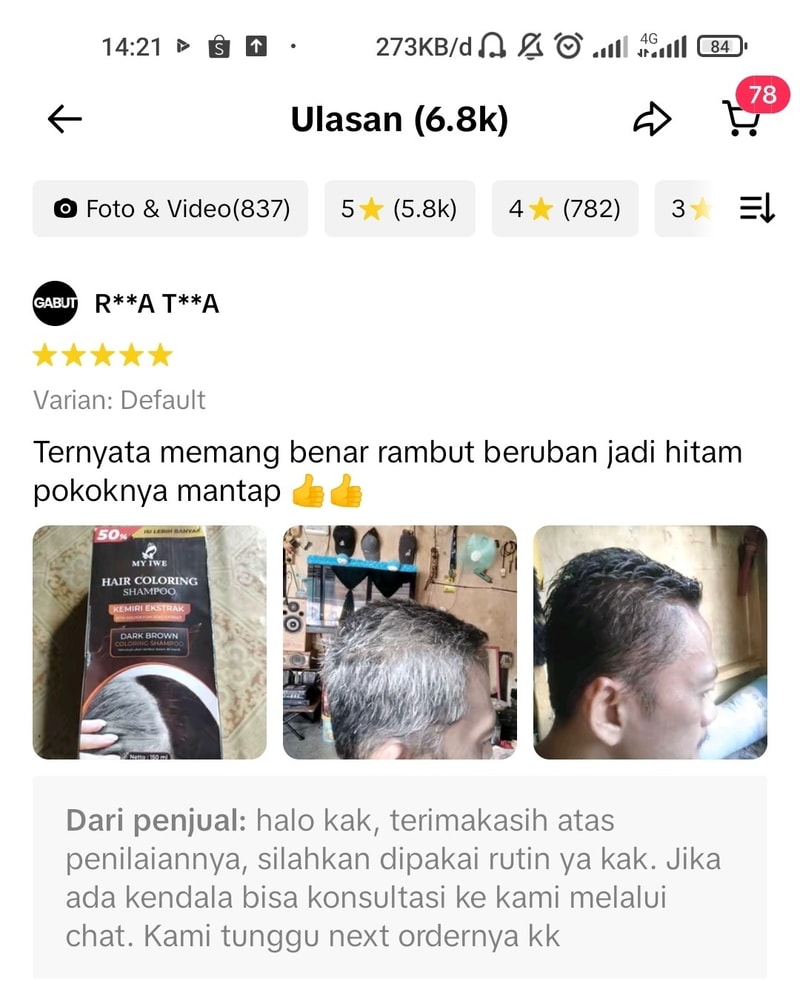Filter reviews by Foto & Video

pos(170,208)
